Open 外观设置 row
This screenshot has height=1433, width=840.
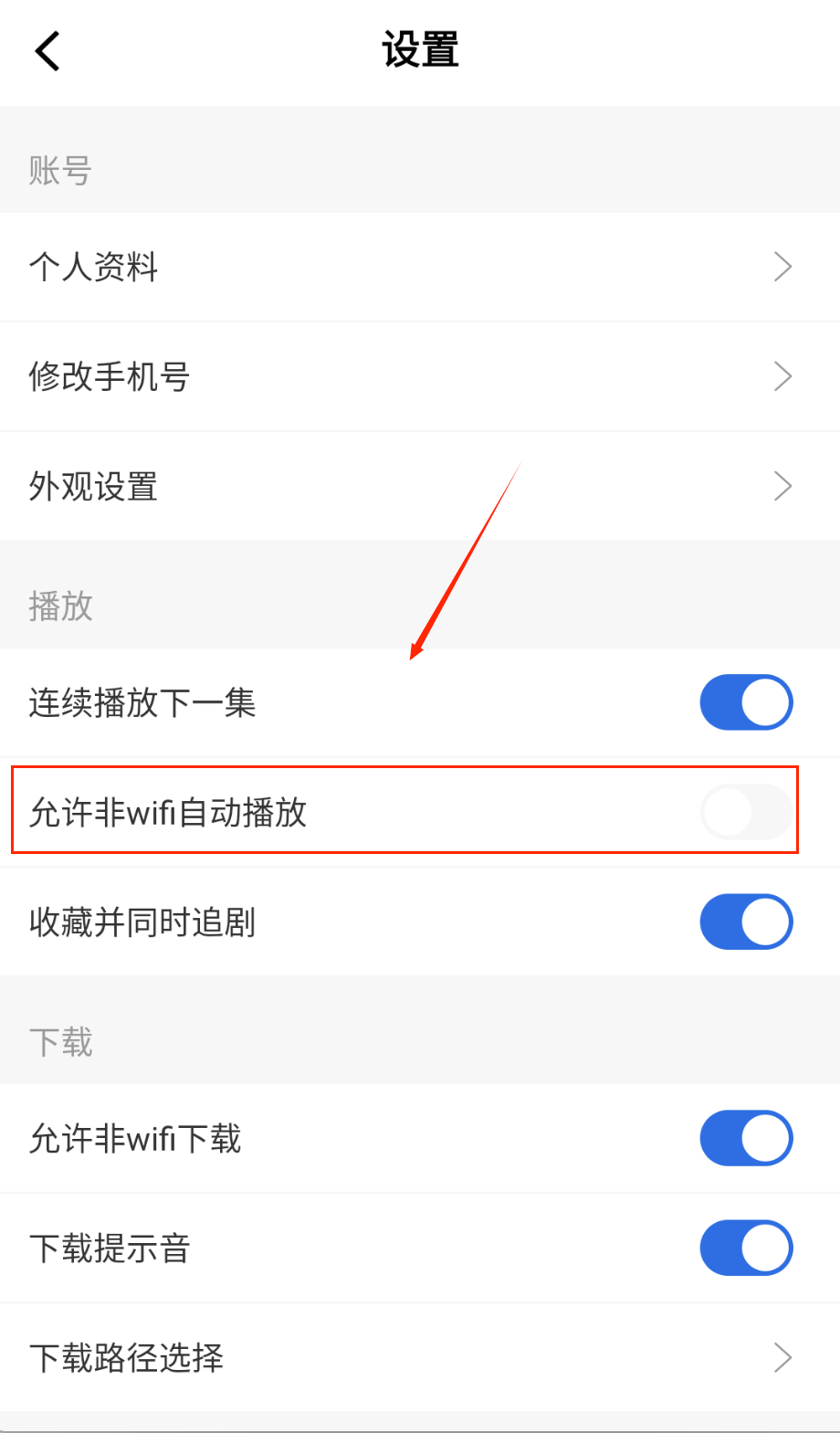coord(420,486)
